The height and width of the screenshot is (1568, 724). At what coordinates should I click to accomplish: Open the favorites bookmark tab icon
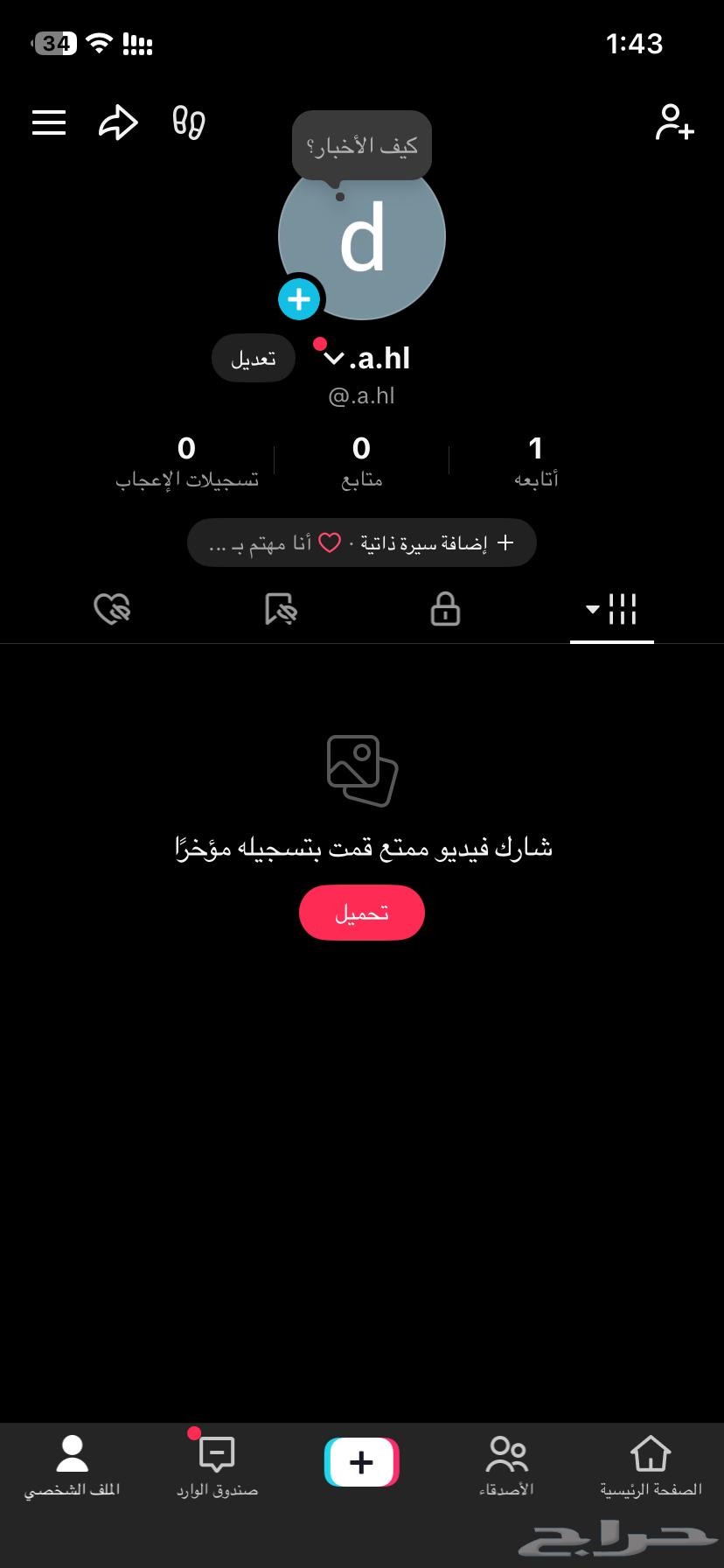pos(278,609)
